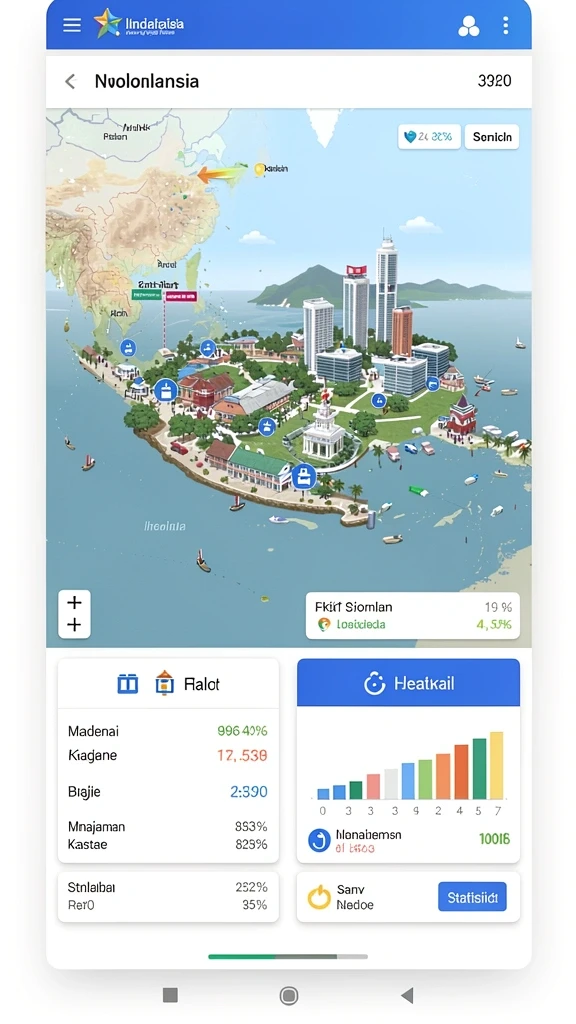Open the hamburger drawer menu
Viewport: 576px width, 1024px height.
click(x=72, y=25)
